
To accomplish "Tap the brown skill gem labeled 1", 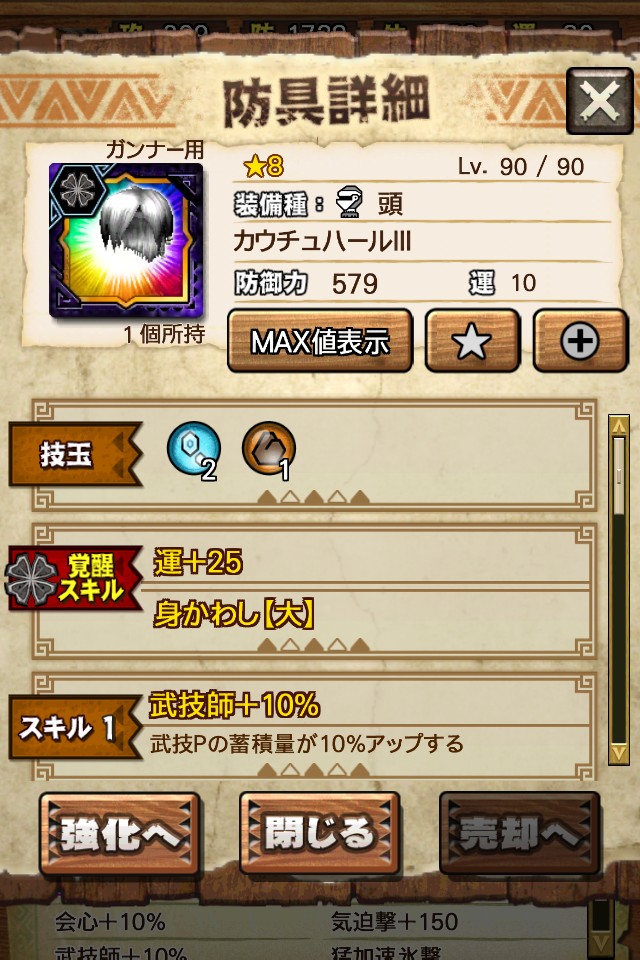I will 269,449.
